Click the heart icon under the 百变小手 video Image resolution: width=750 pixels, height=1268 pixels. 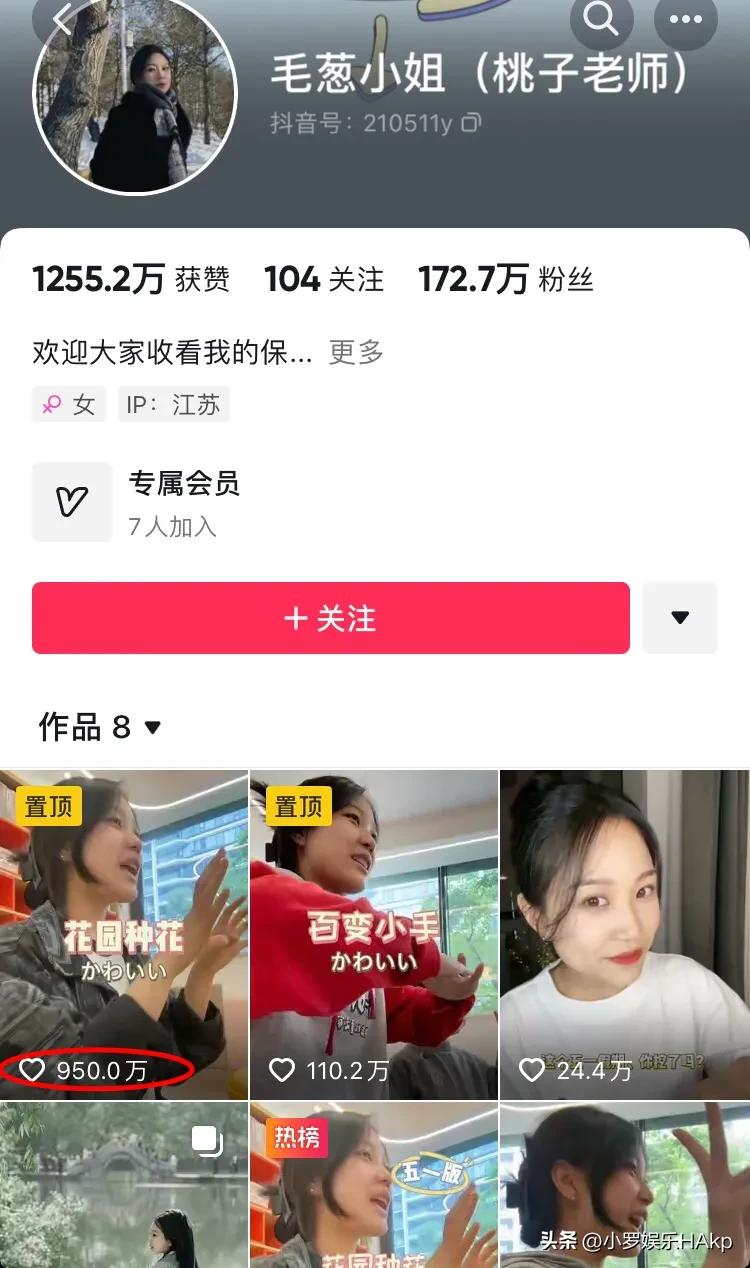(284, 1068)
